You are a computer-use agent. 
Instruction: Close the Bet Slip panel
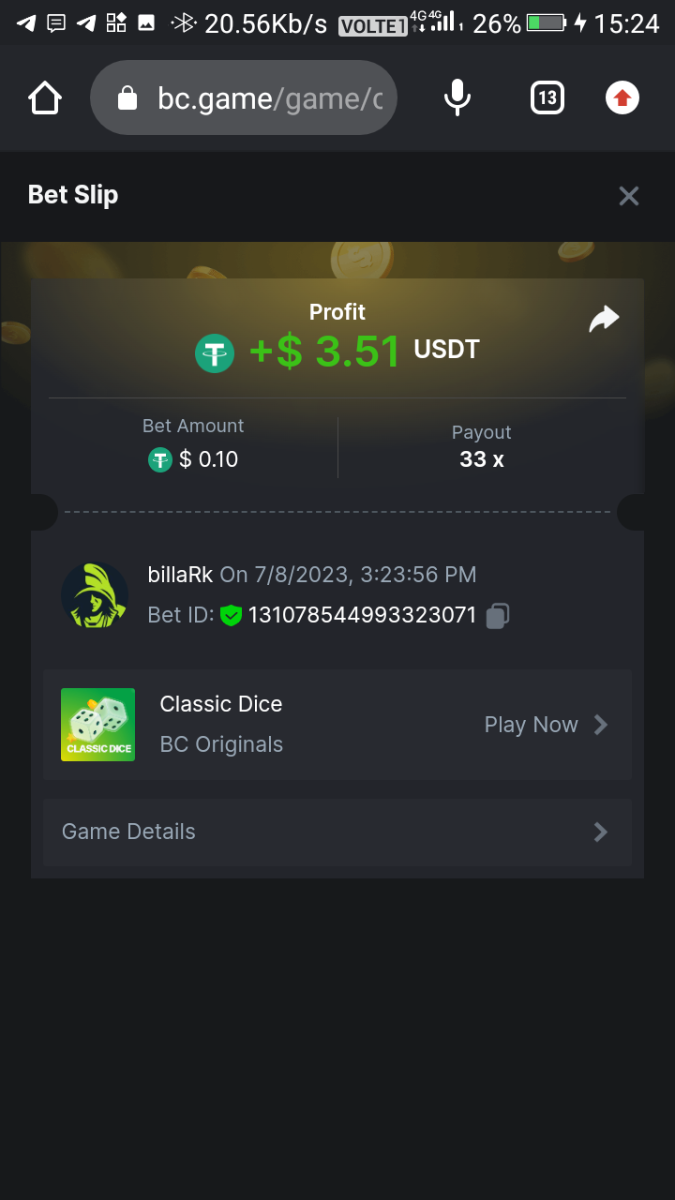(628, 196)
